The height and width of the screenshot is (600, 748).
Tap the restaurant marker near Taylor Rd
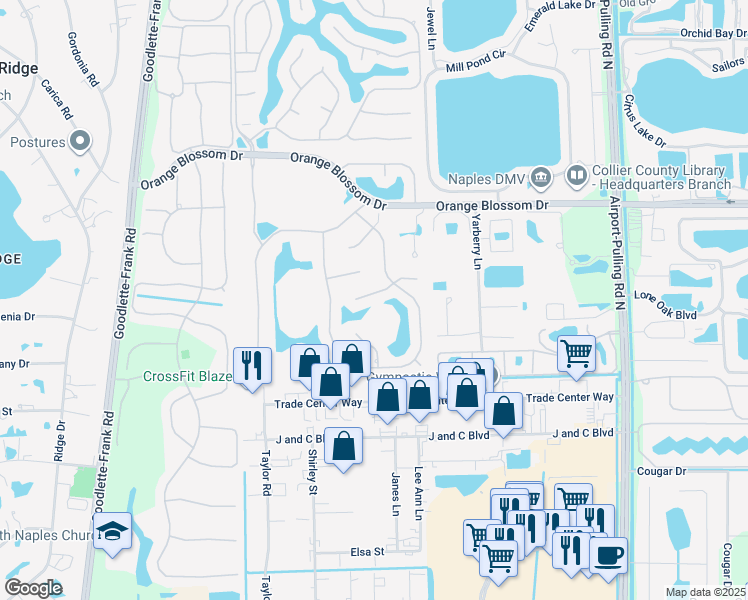252,369
